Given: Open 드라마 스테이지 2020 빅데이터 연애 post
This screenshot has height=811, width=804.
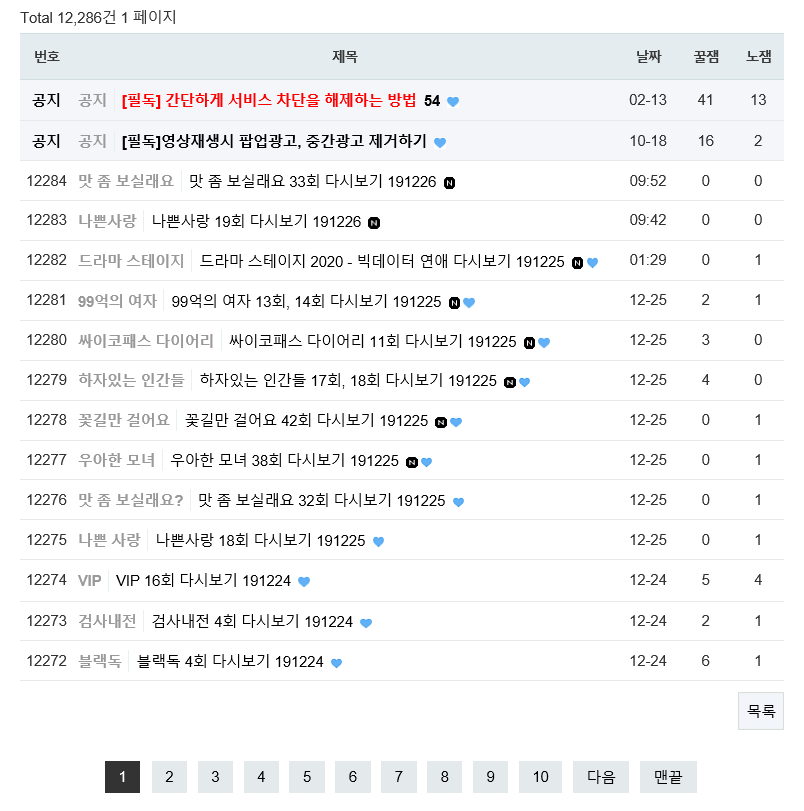Looking at the screenshot, I should pyautogui.click(x=382, y=261).
